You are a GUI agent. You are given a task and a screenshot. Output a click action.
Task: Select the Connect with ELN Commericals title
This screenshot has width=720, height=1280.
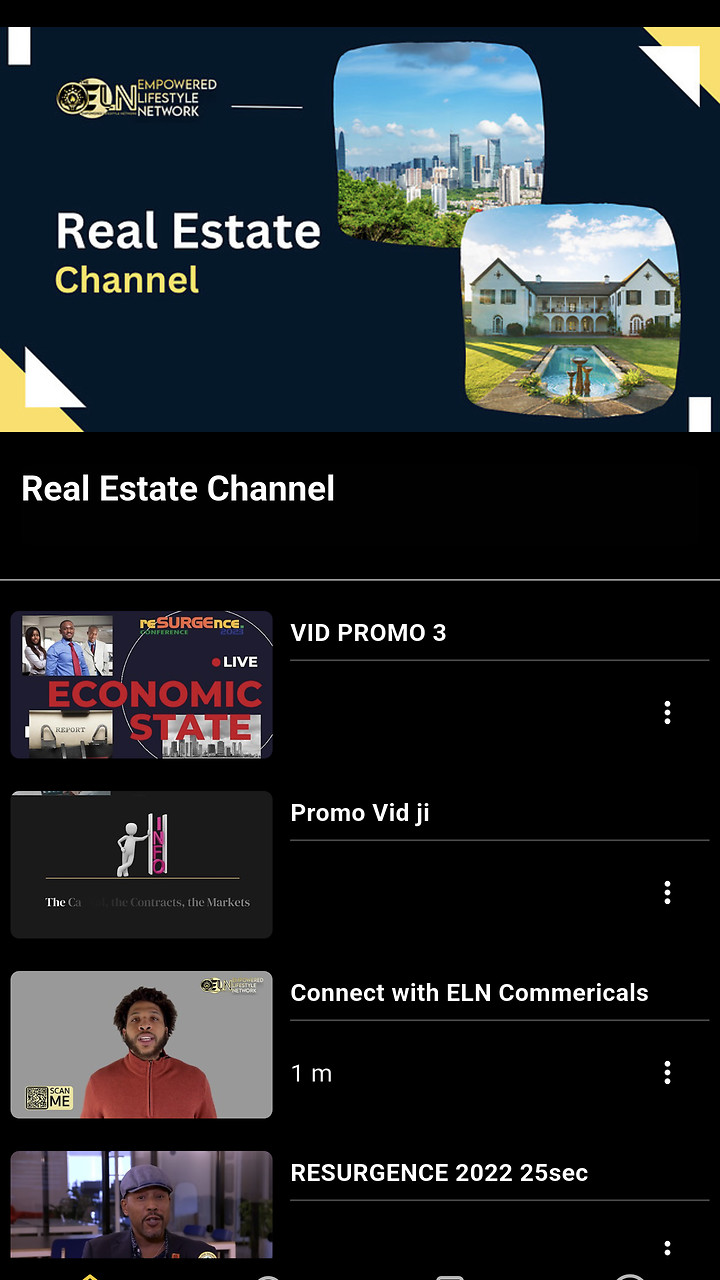point(470,992)
